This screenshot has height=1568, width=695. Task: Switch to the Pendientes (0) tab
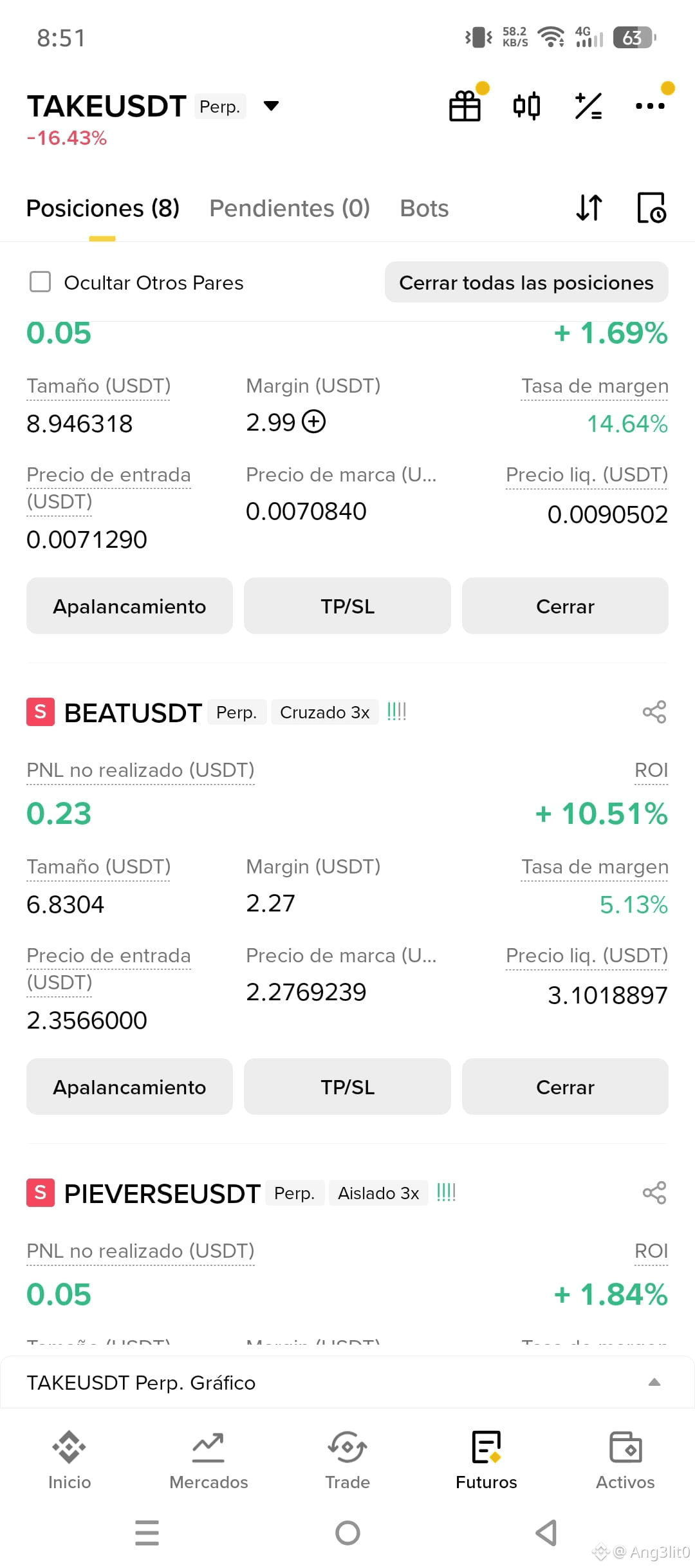[x=290, y=209]
